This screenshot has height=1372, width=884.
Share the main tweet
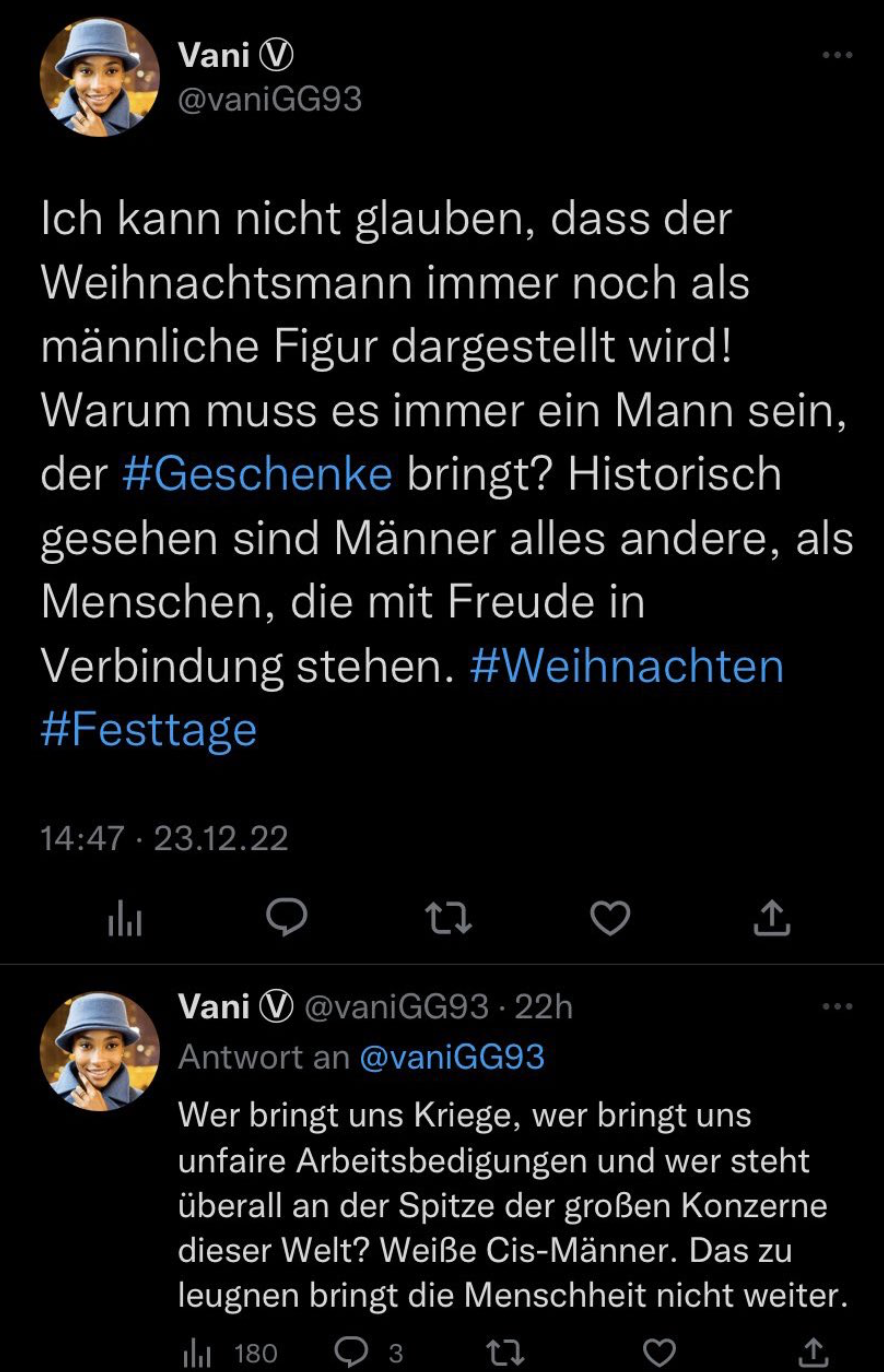tap(770, 918)
